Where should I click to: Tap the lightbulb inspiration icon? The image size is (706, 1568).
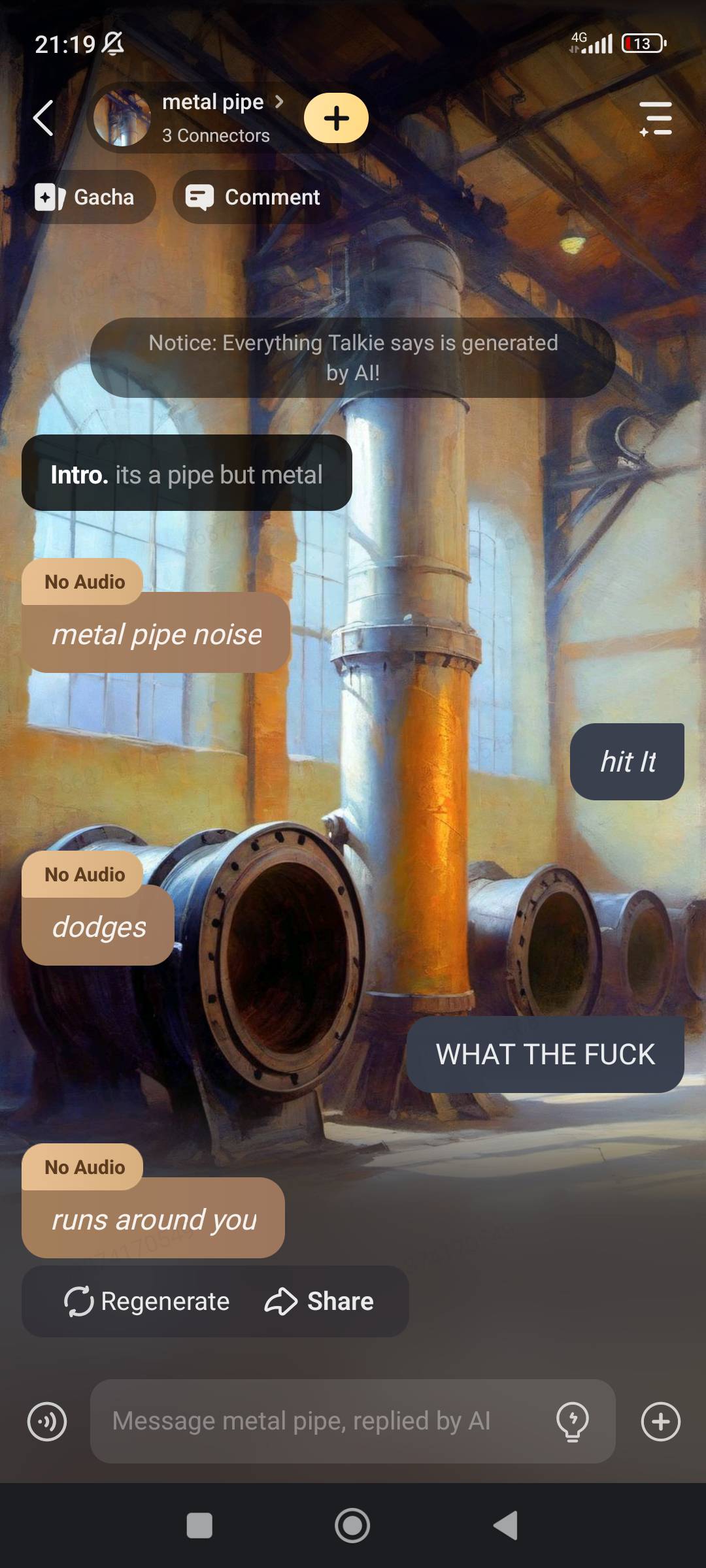pos(572,1422)
